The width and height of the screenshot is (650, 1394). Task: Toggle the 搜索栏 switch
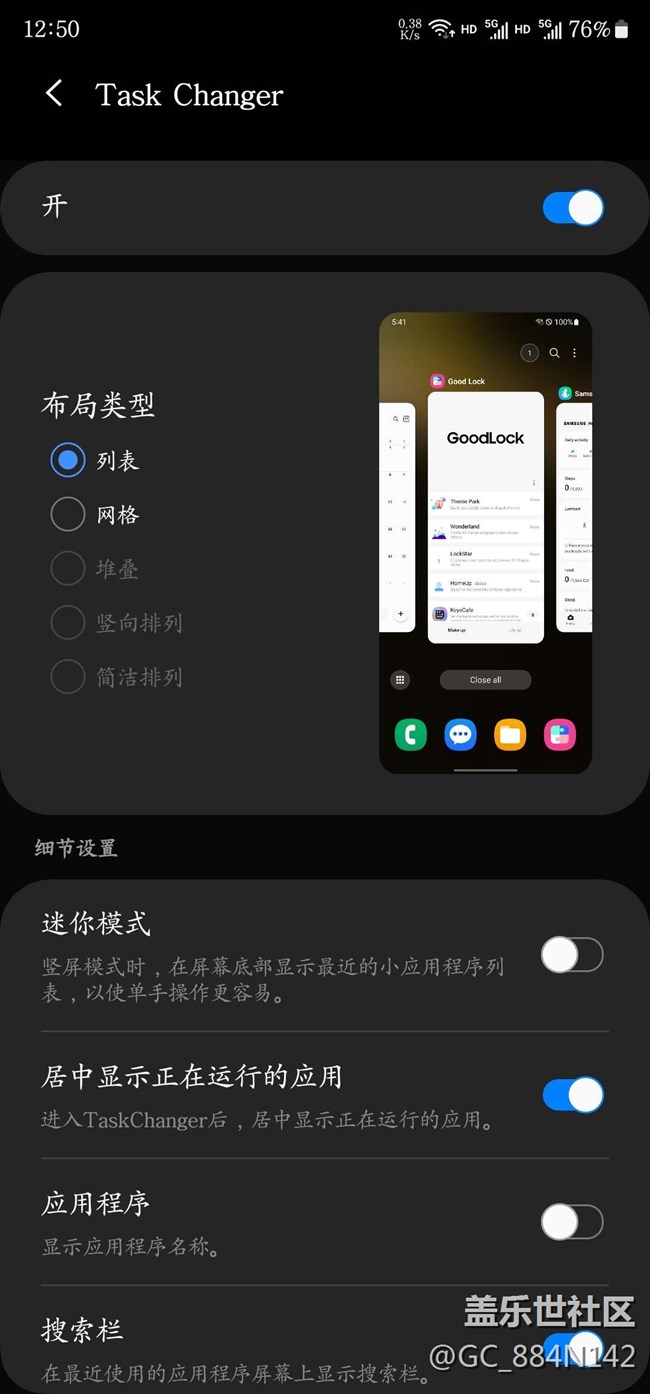[x=572, y=1345]
